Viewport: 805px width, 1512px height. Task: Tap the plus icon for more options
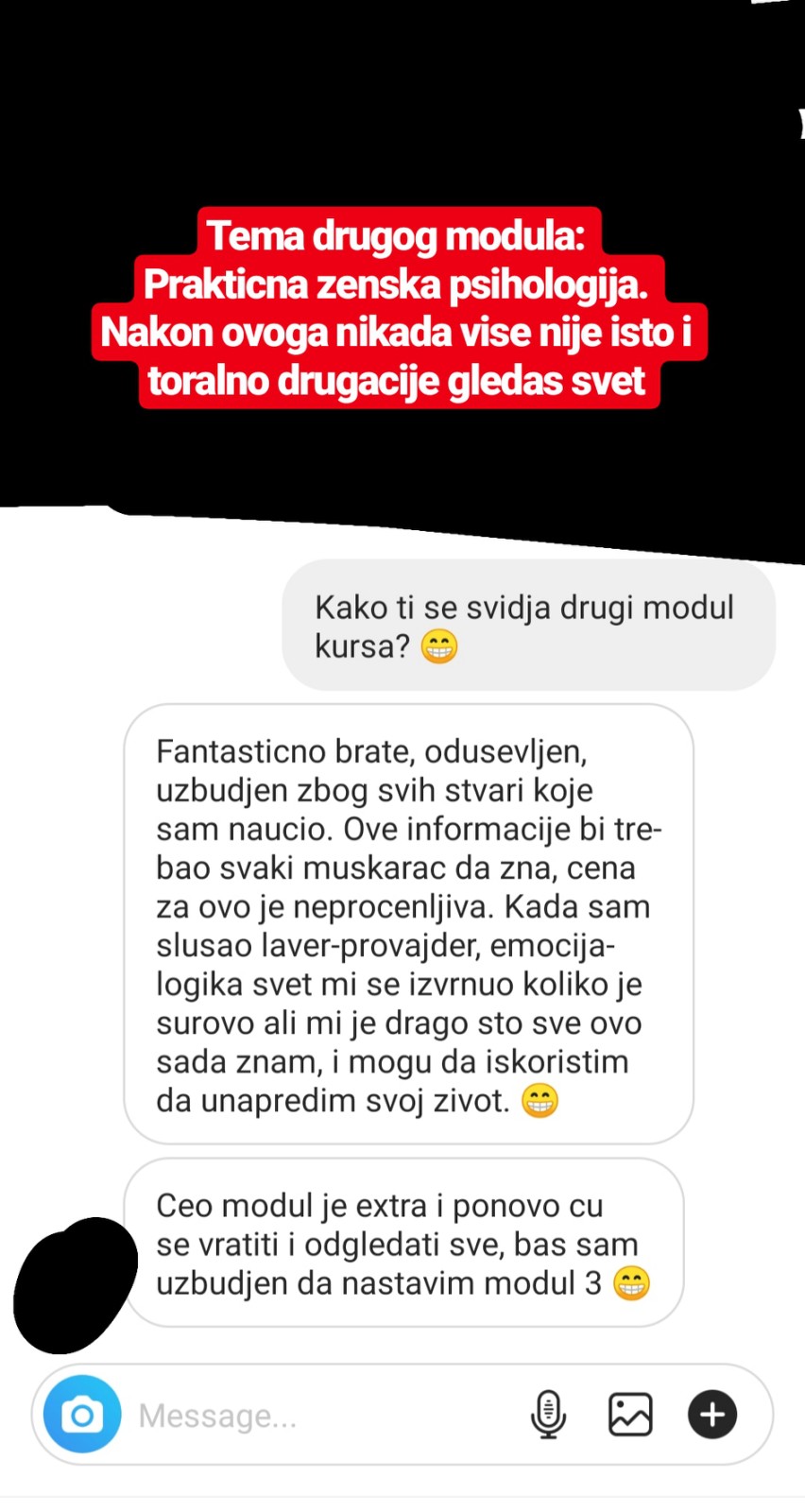tap(712, 1415)
